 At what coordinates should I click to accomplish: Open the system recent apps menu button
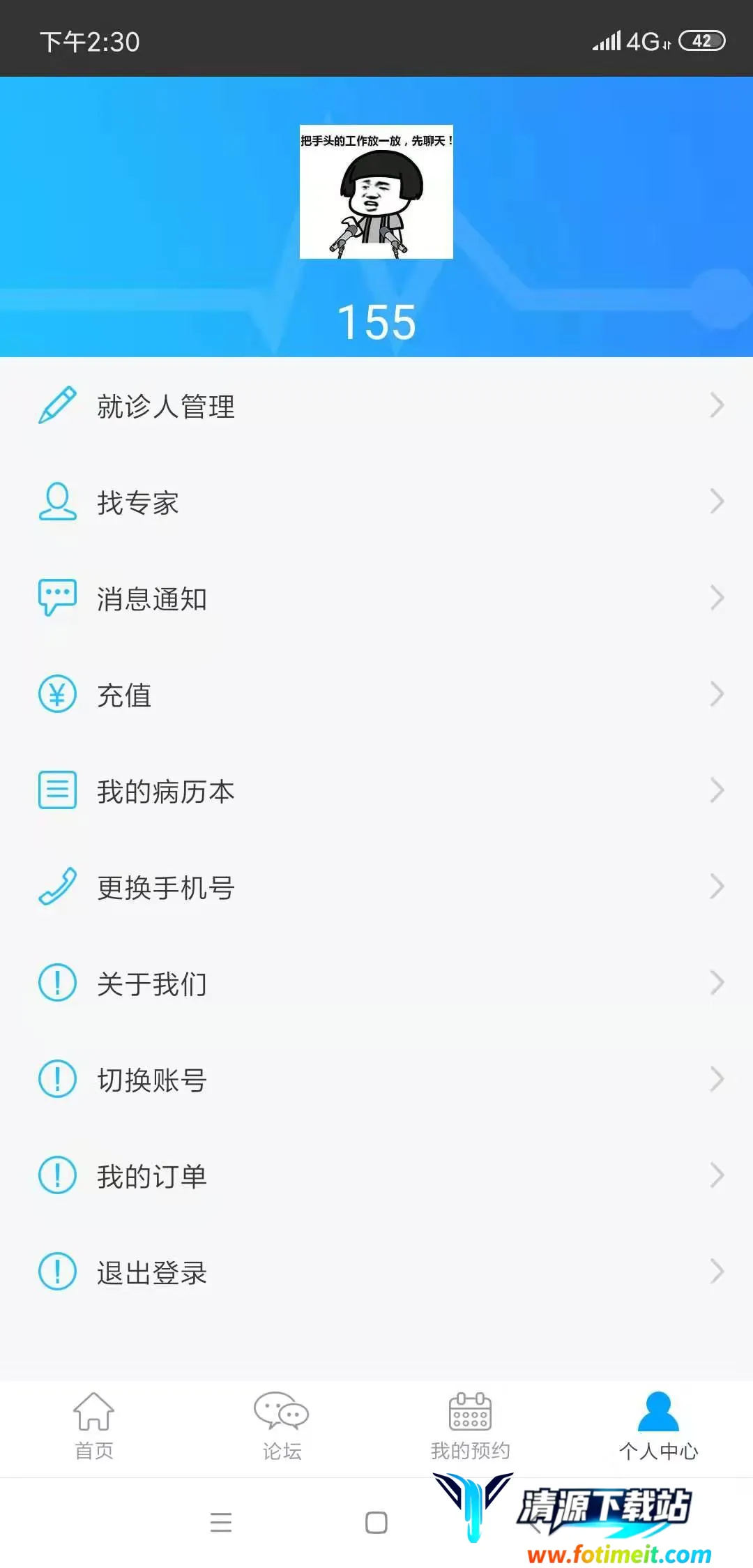pyautogui.click(x=221, y=1522)
